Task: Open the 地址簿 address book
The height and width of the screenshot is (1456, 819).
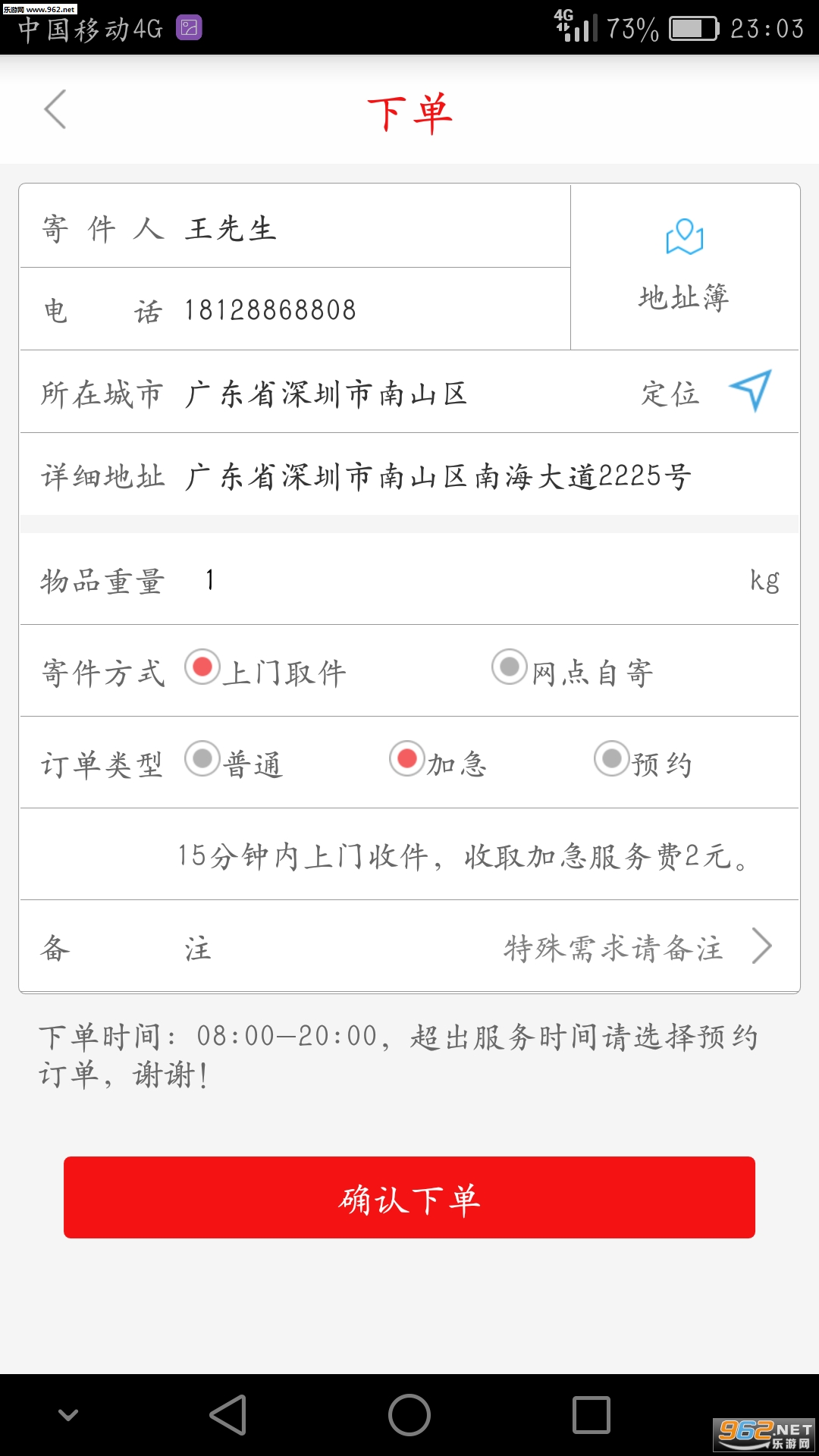Action: pyautogui.click(x=684, y=267)
